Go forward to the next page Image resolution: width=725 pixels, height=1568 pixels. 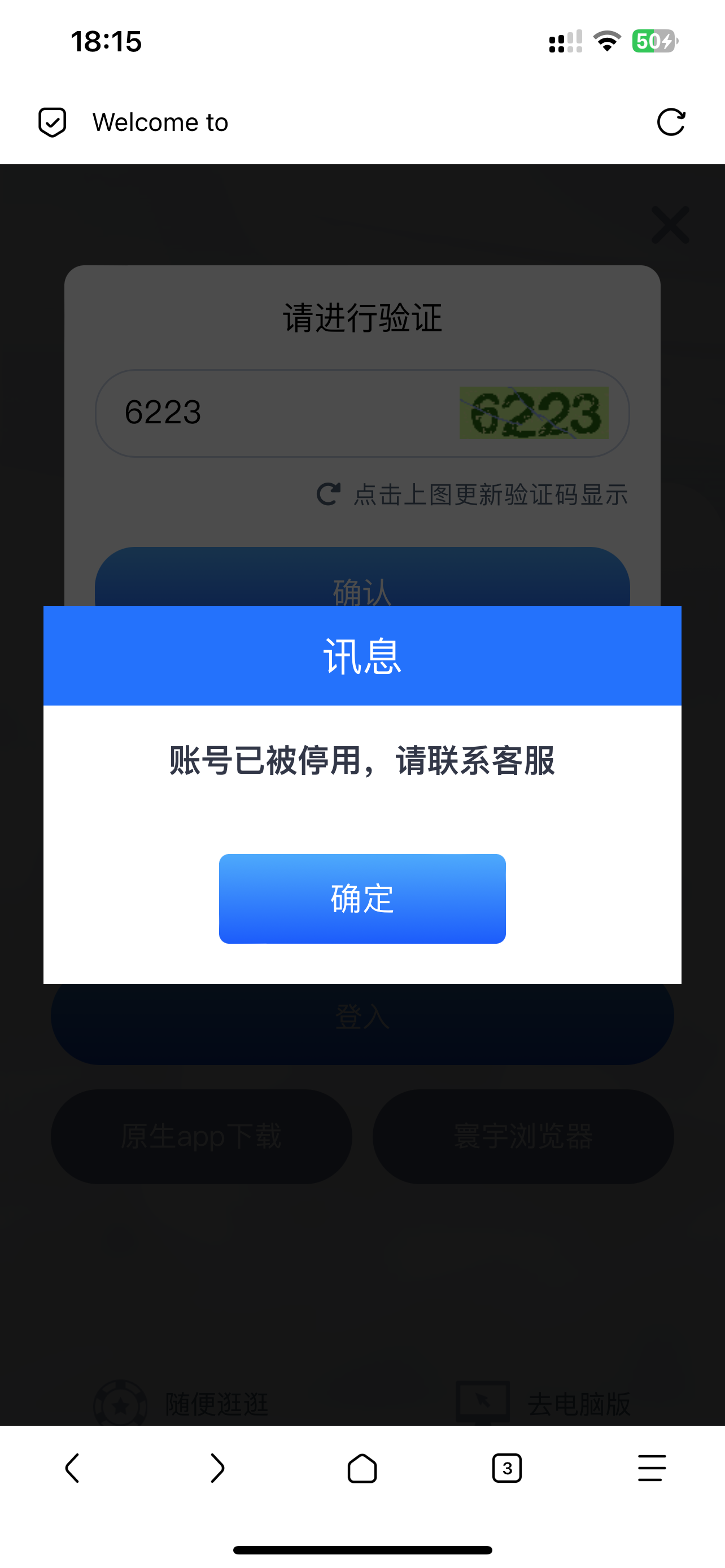click(217, 1468)
